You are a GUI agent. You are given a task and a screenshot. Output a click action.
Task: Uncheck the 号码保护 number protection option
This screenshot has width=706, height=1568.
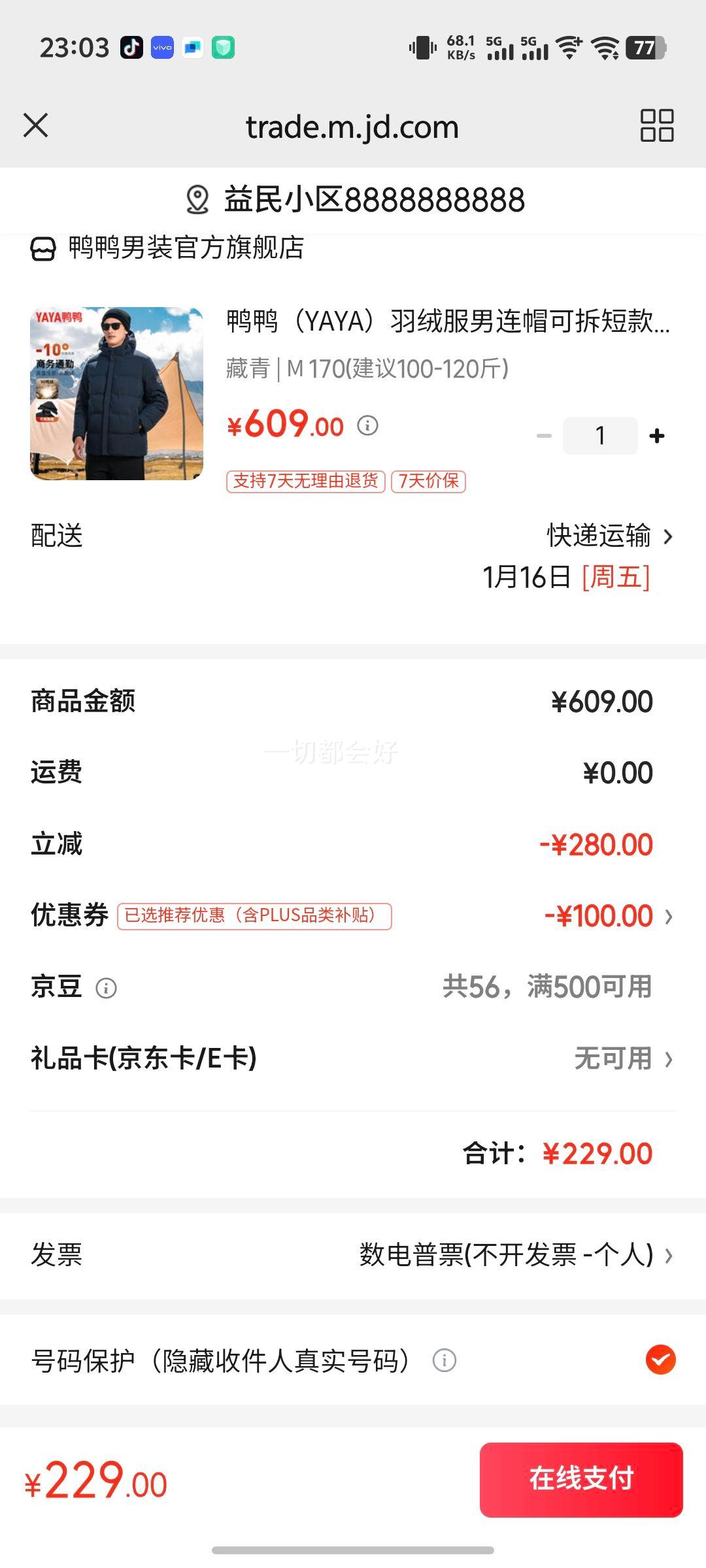tap(660, 1360)
